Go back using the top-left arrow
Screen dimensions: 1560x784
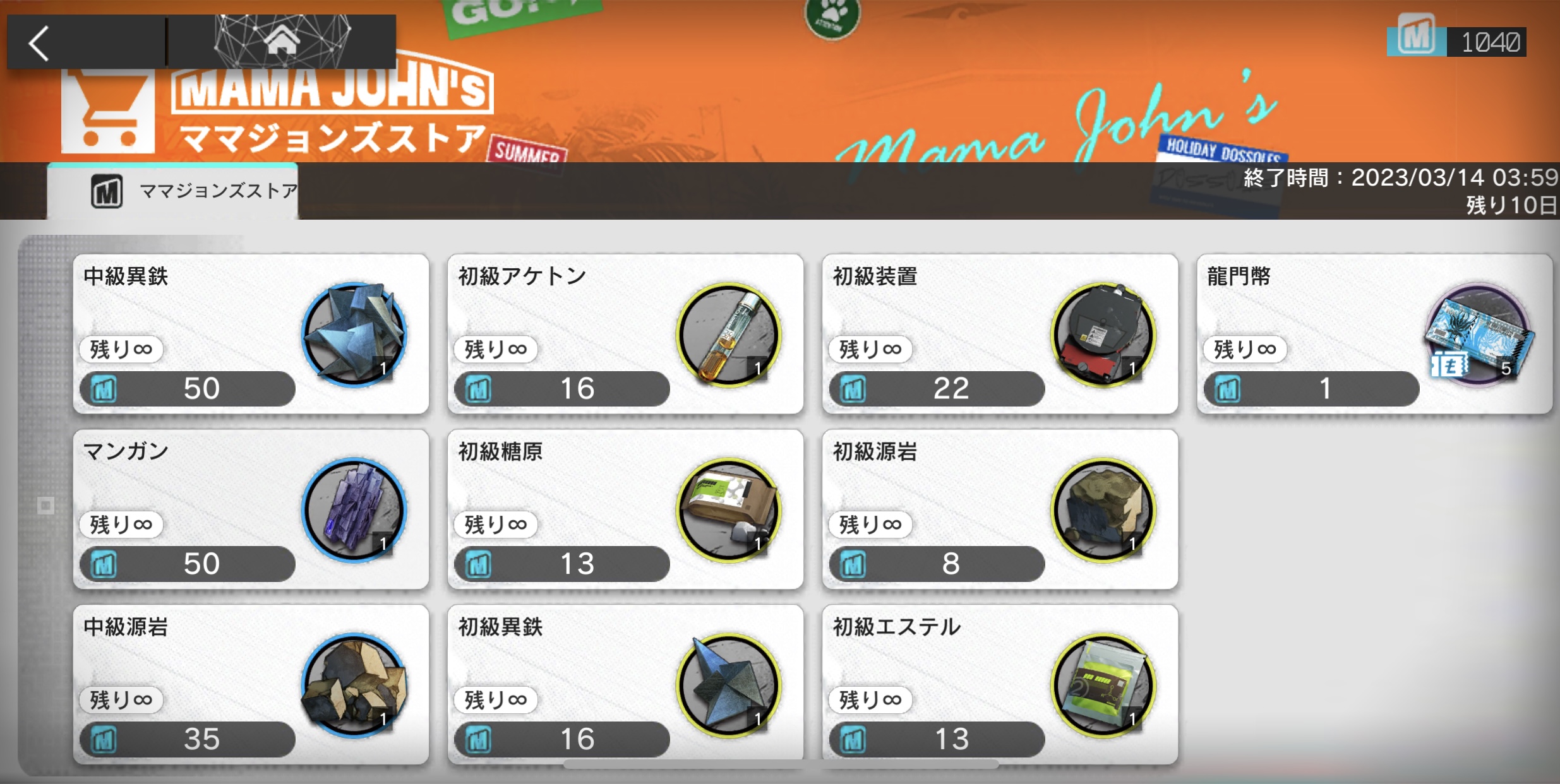pyautogui.click(x=39, y=43)
